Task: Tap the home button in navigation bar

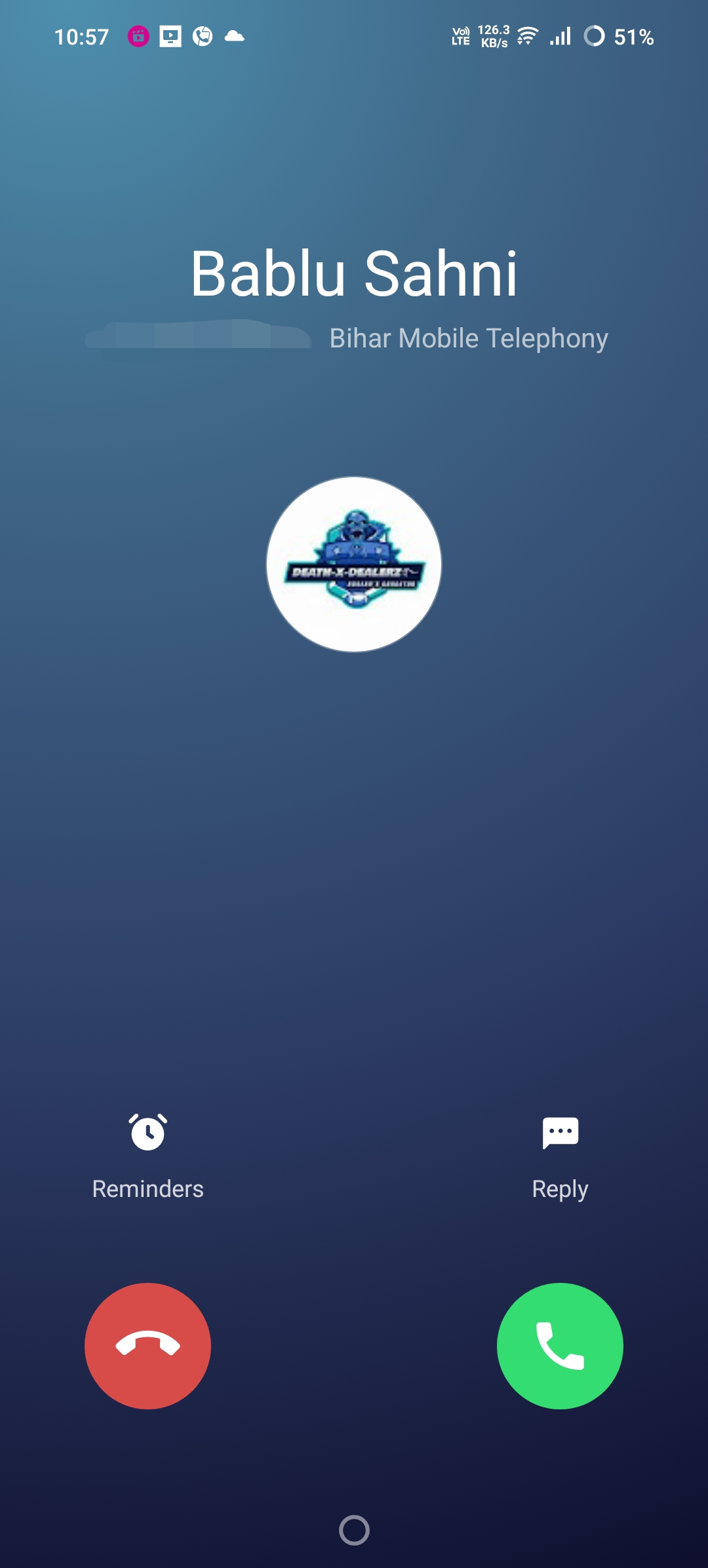Action: click(354, 1530)
